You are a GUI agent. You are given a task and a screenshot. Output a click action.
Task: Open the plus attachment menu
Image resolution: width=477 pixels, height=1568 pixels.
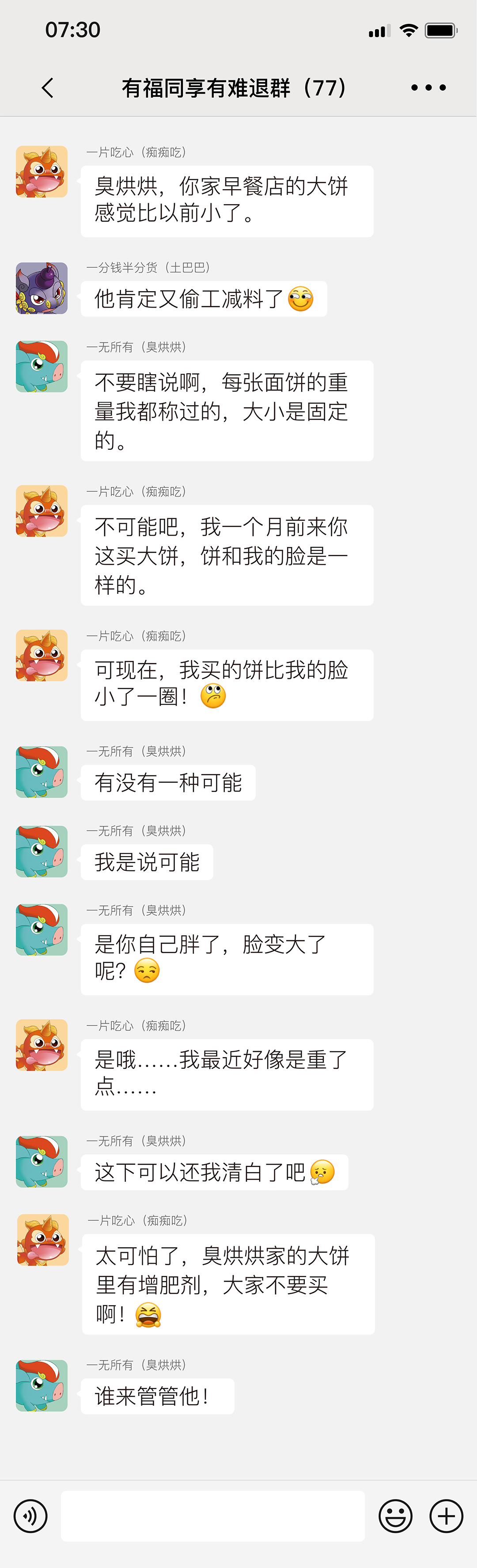pos(446,1516)
